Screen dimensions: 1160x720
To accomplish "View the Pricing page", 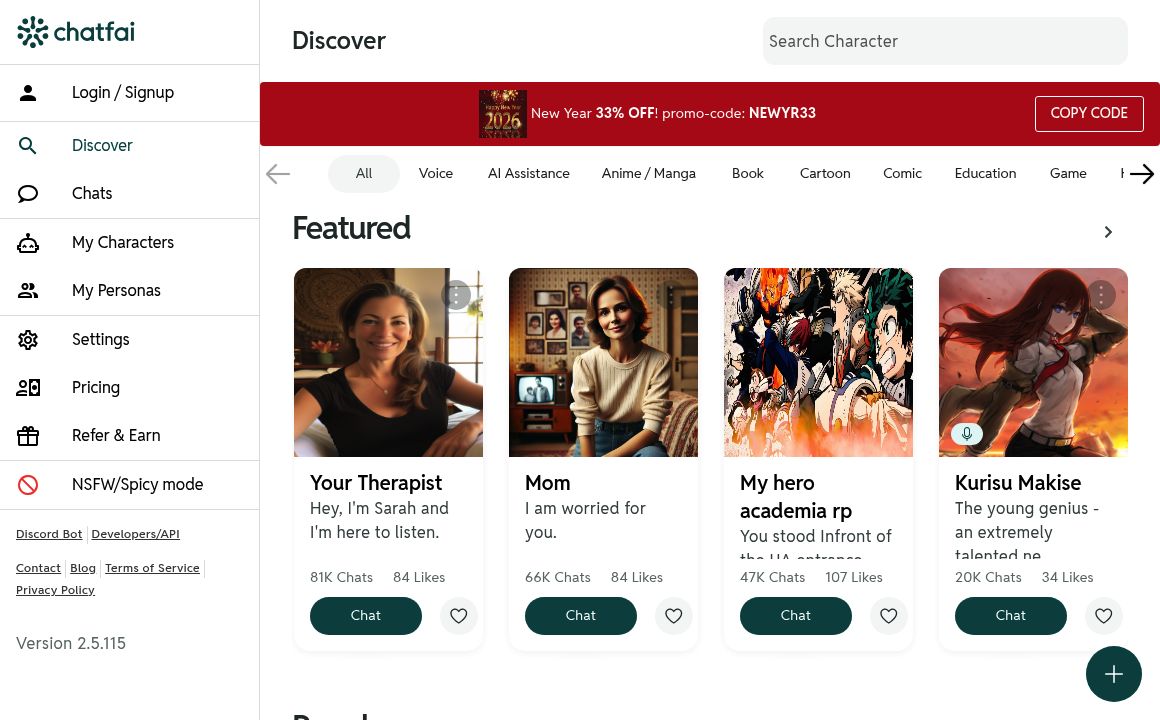I will point(96,388).
